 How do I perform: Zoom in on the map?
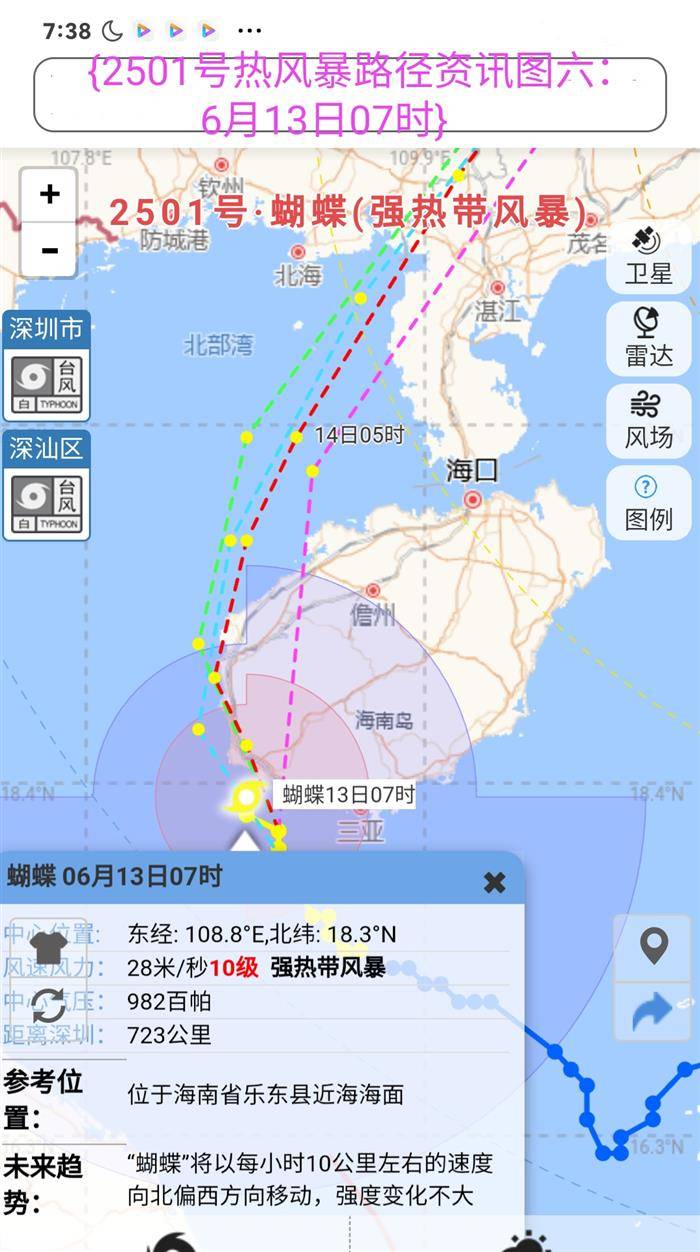click(49, 193)
